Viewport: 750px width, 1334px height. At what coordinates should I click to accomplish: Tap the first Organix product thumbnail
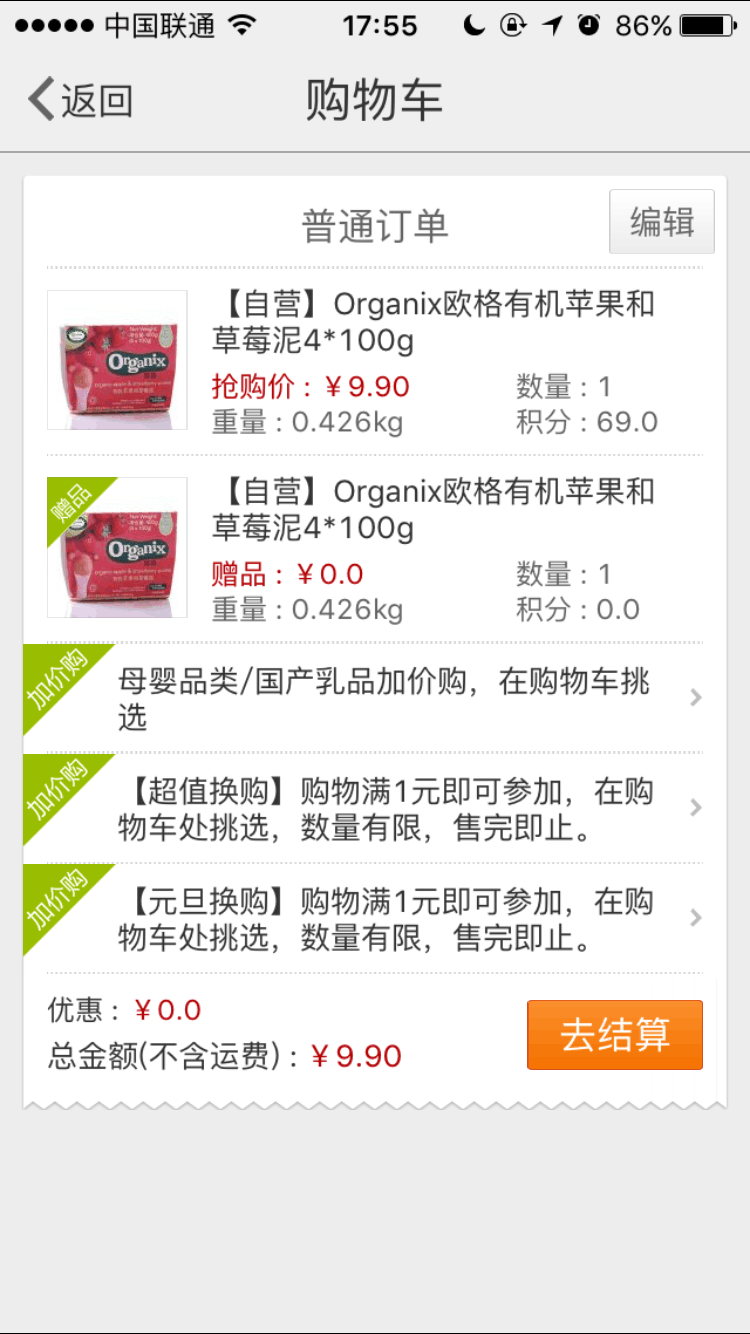pyautogui.click(x=117, y=359)
